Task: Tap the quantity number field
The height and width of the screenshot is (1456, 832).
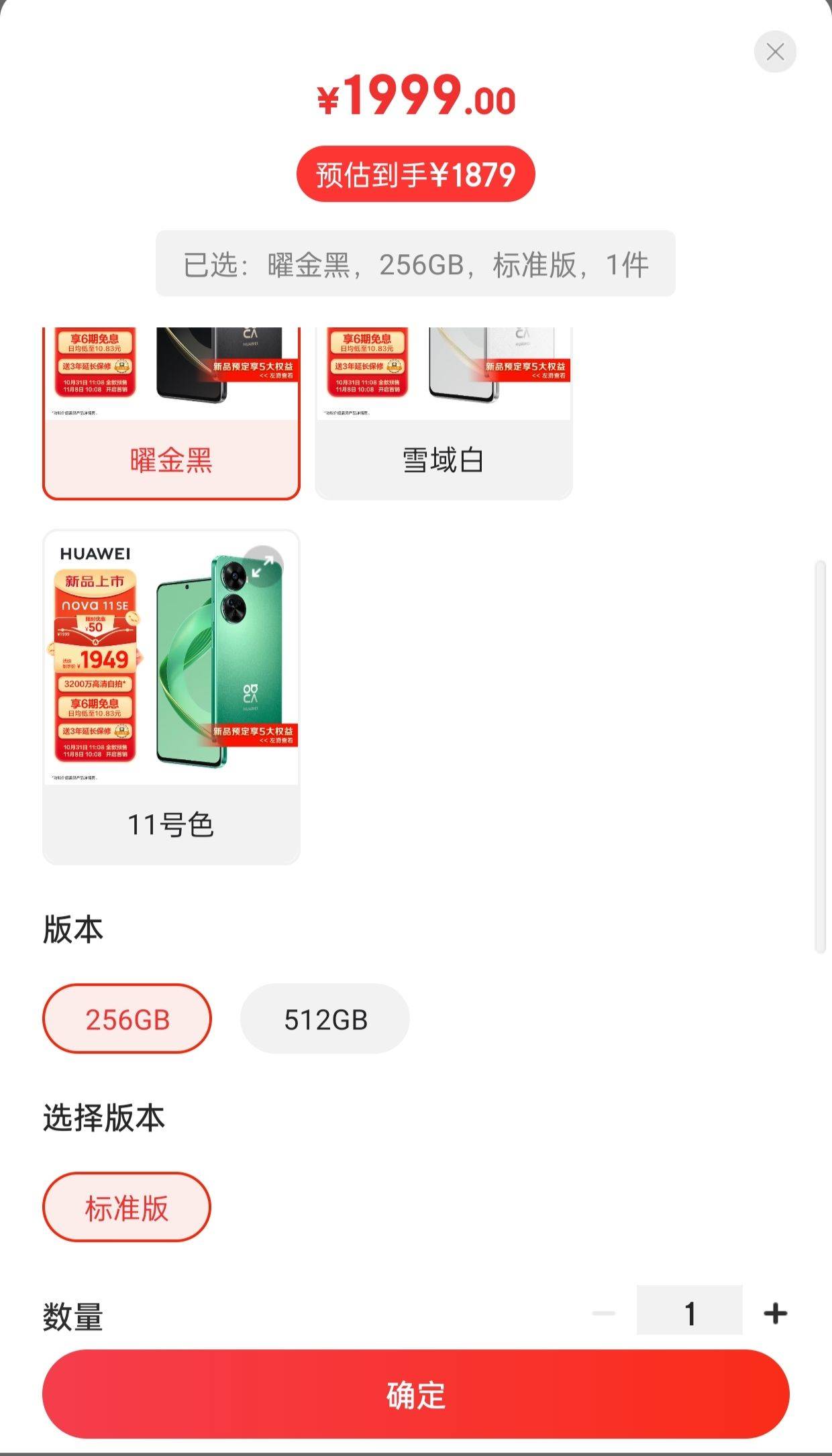Action: (689, 1312)
